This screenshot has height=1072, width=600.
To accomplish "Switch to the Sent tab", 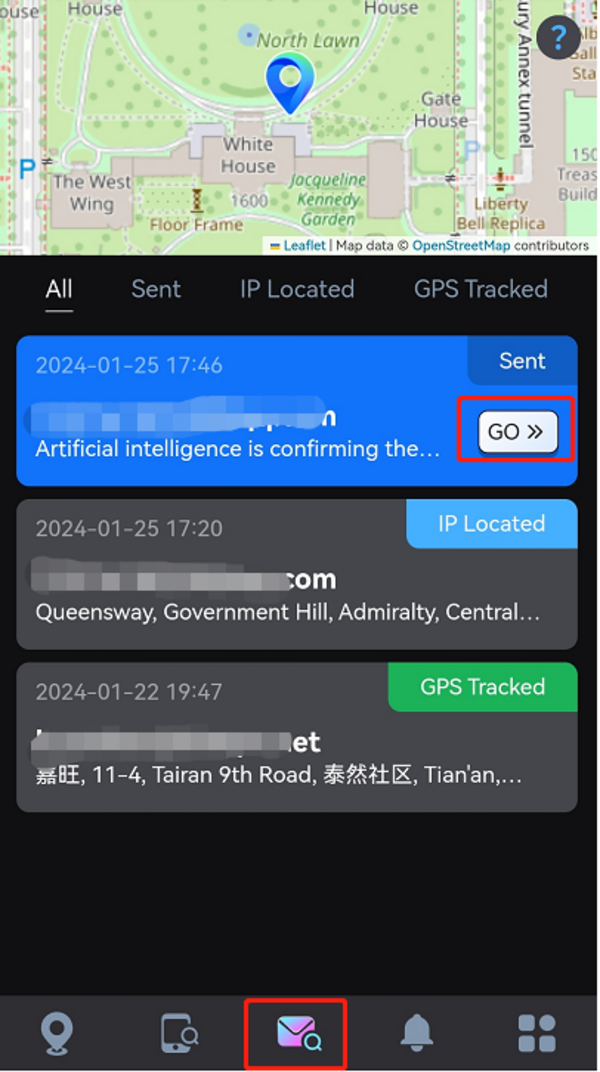I will [156, 289].
